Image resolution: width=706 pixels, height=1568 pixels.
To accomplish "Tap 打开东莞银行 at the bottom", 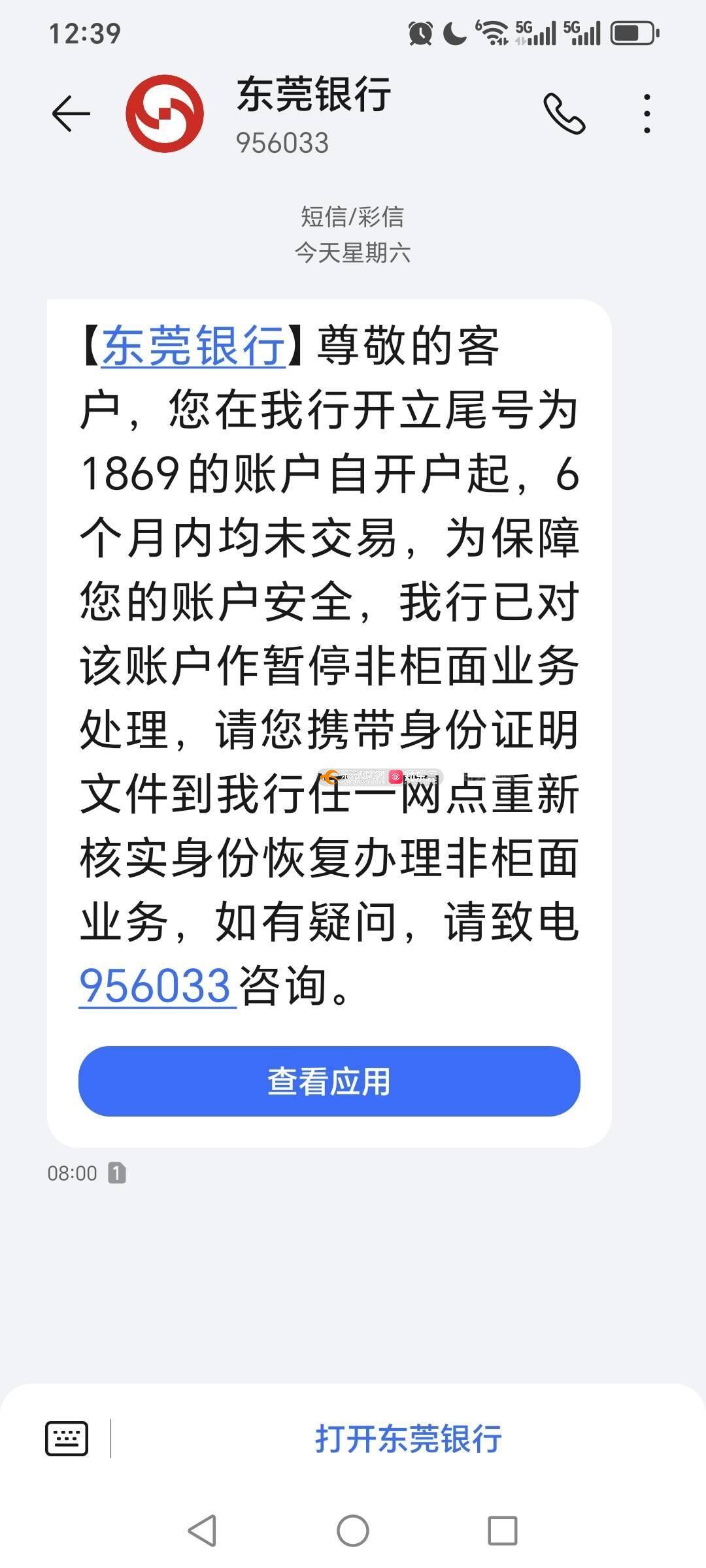I will pyautogui.click(x=408, y=1439).
